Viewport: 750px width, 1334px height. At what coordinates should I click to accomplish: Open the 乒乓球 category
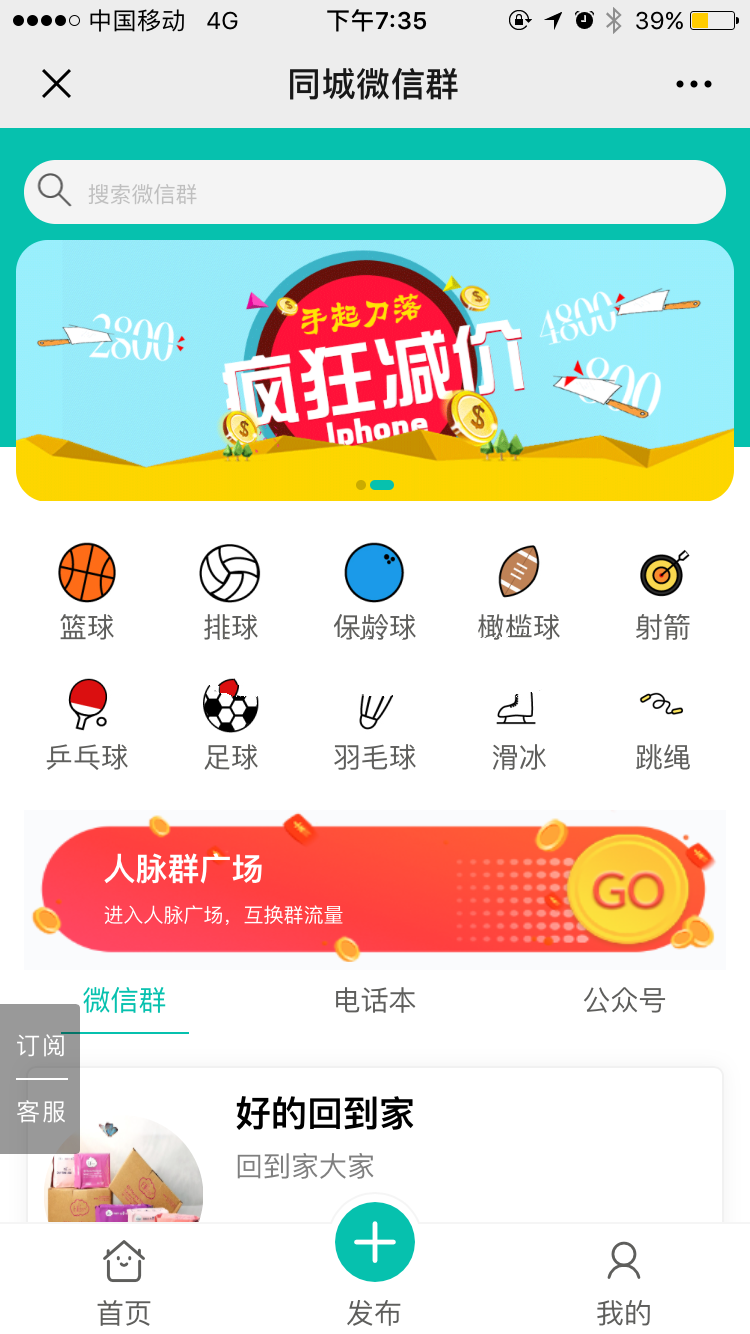tap(87, 722)
